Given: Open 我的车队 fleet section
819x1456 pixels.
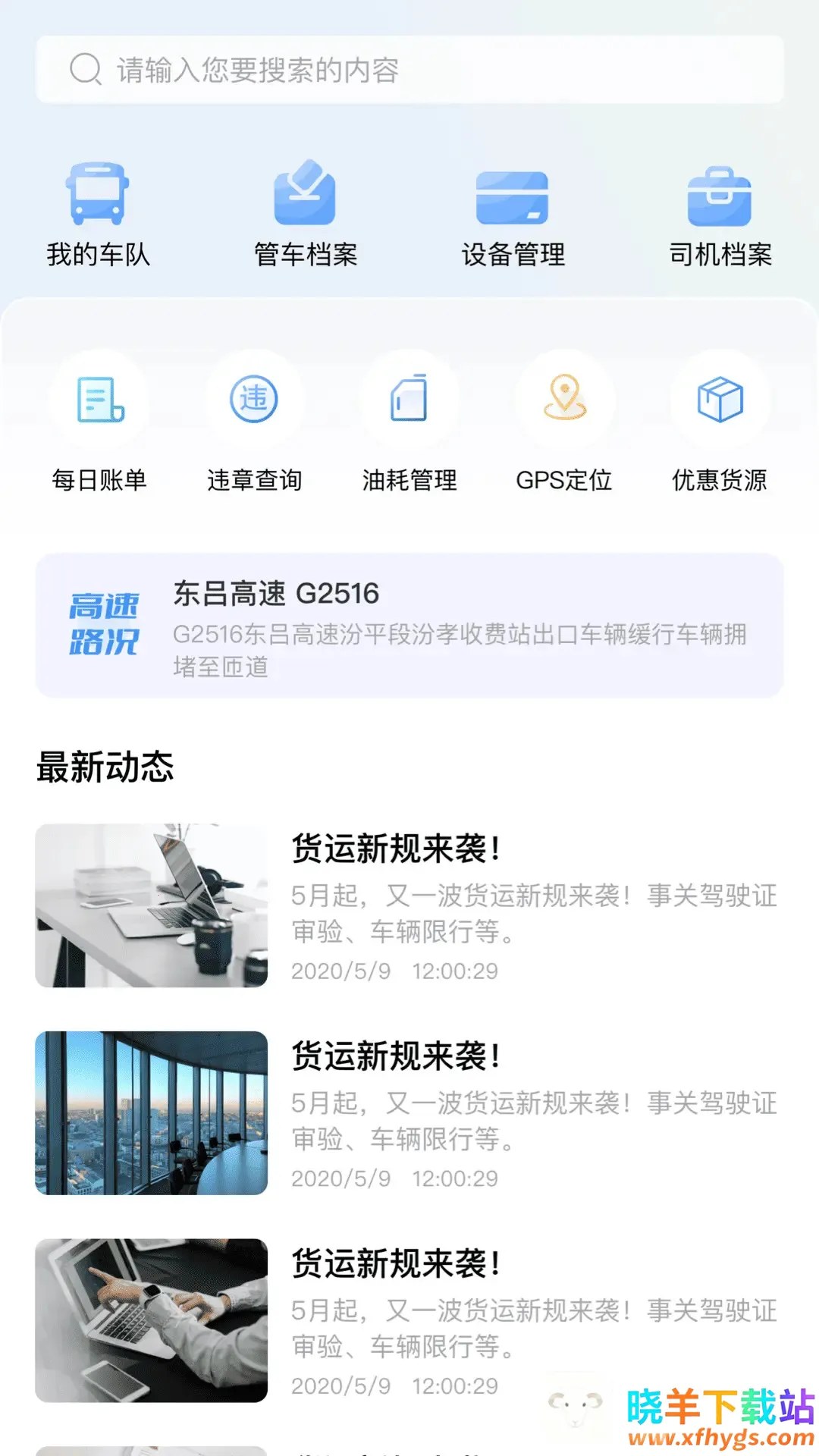Looking at the screenshot, I should click(x=98, y=214).
